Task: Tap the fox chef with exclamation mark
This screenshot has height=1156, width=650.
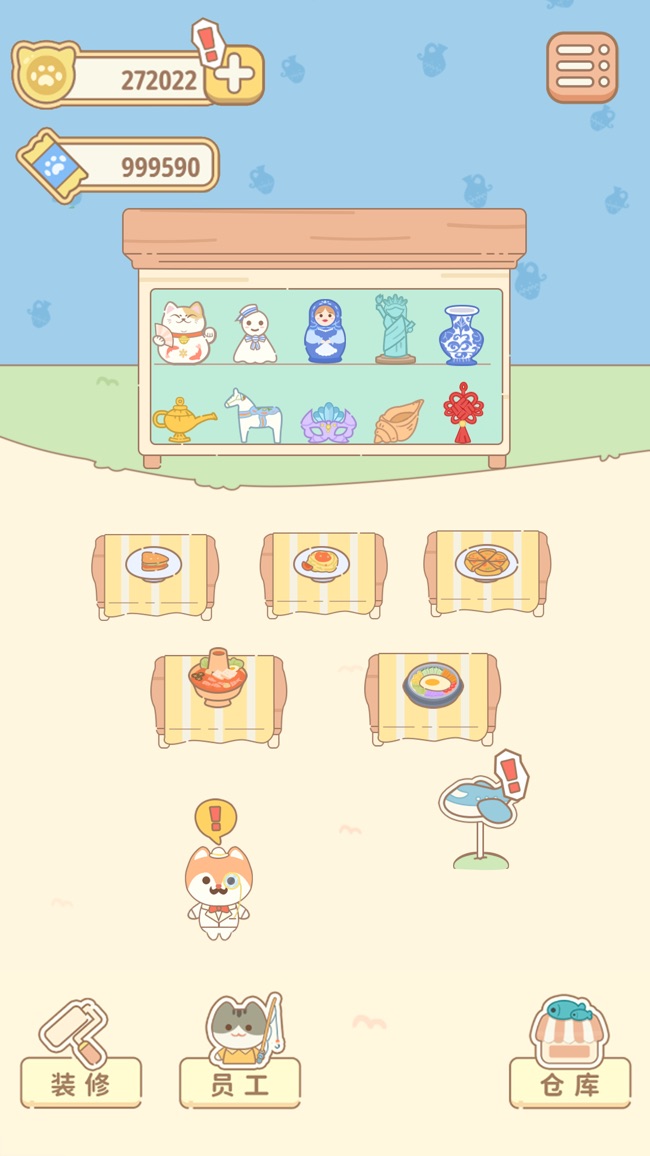Action: click(x=219, y=890)
